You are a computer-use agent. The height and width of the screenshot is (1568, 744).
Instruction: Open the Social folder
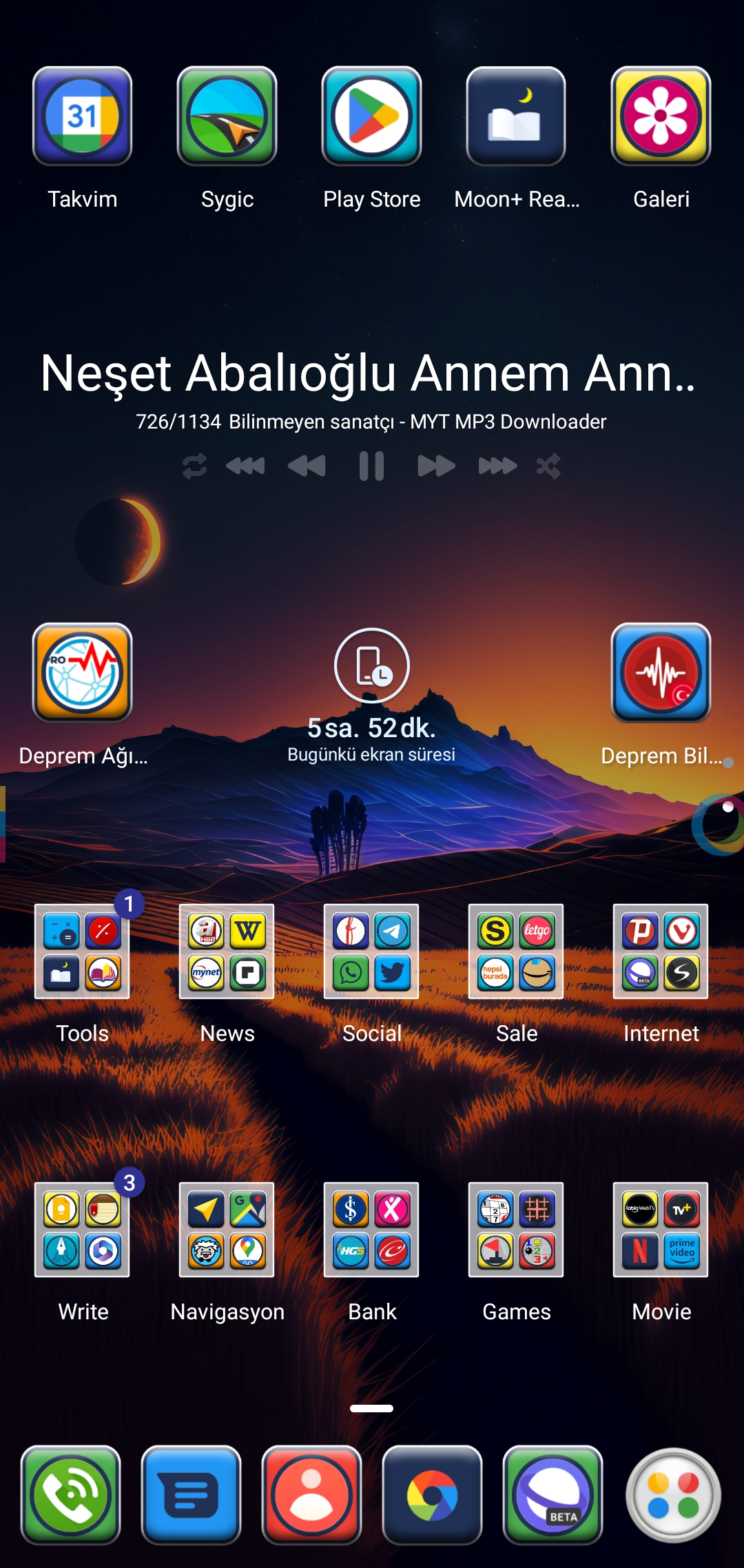(x=371, y=951)
